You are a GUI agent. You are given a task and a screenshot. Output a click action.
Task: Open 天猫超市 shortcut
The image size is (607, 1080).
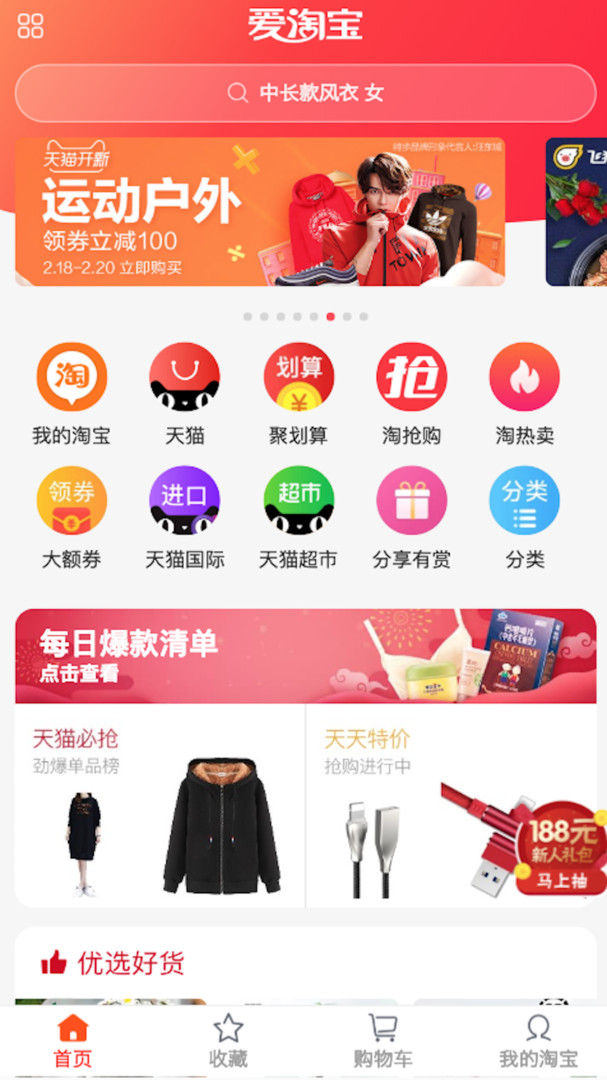(298, 501)
